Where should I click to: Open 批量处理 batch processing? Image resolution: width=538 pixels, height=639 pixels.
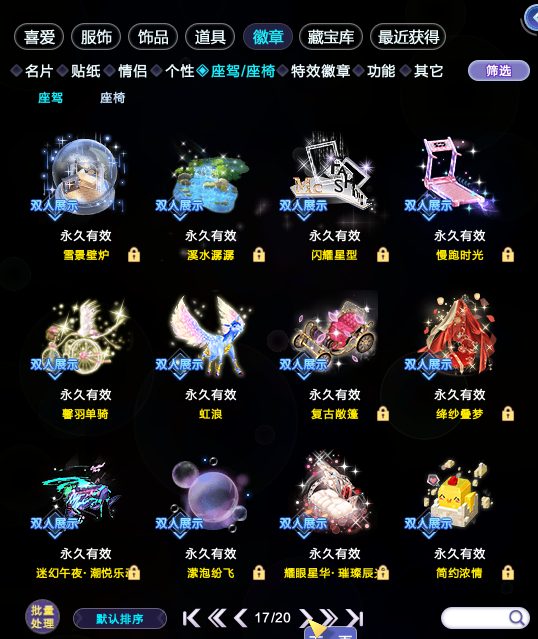pyautogui.click(x=43, y=617)
